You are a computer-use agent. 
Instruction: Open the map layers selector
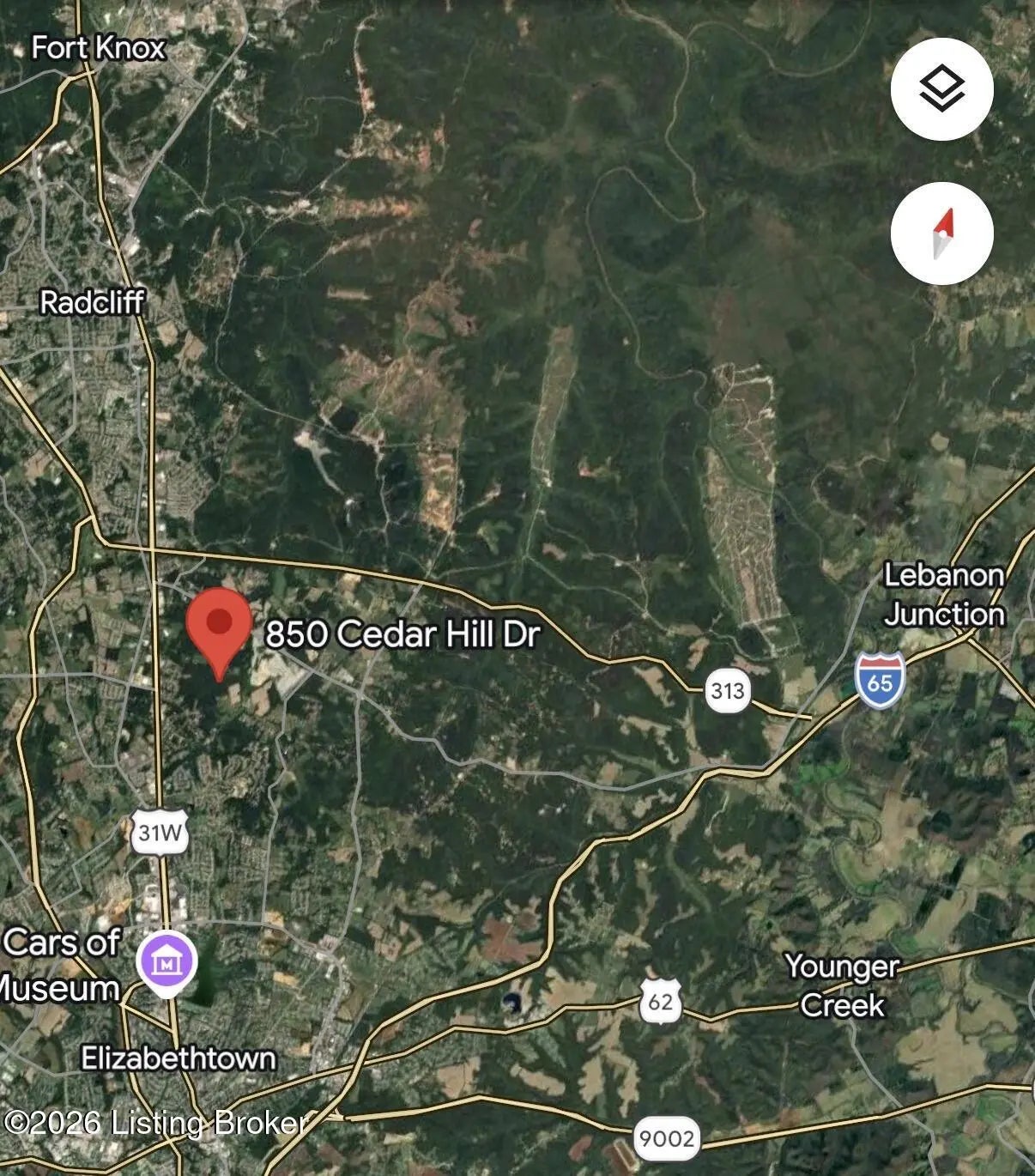pyautogui.click(x=941, y=89)
